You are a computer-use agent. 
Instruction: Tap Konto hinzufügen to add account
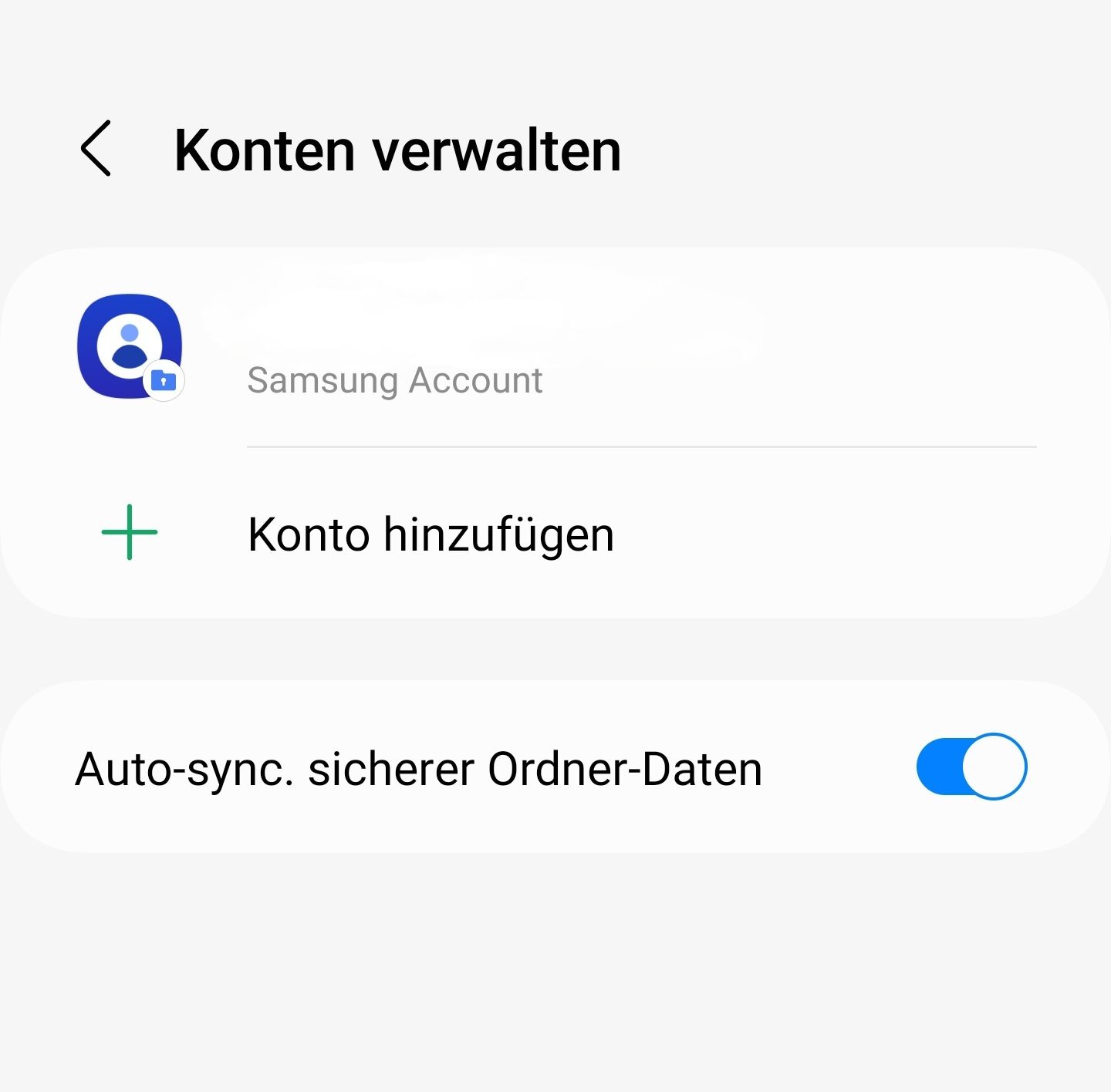pos(431,534)
